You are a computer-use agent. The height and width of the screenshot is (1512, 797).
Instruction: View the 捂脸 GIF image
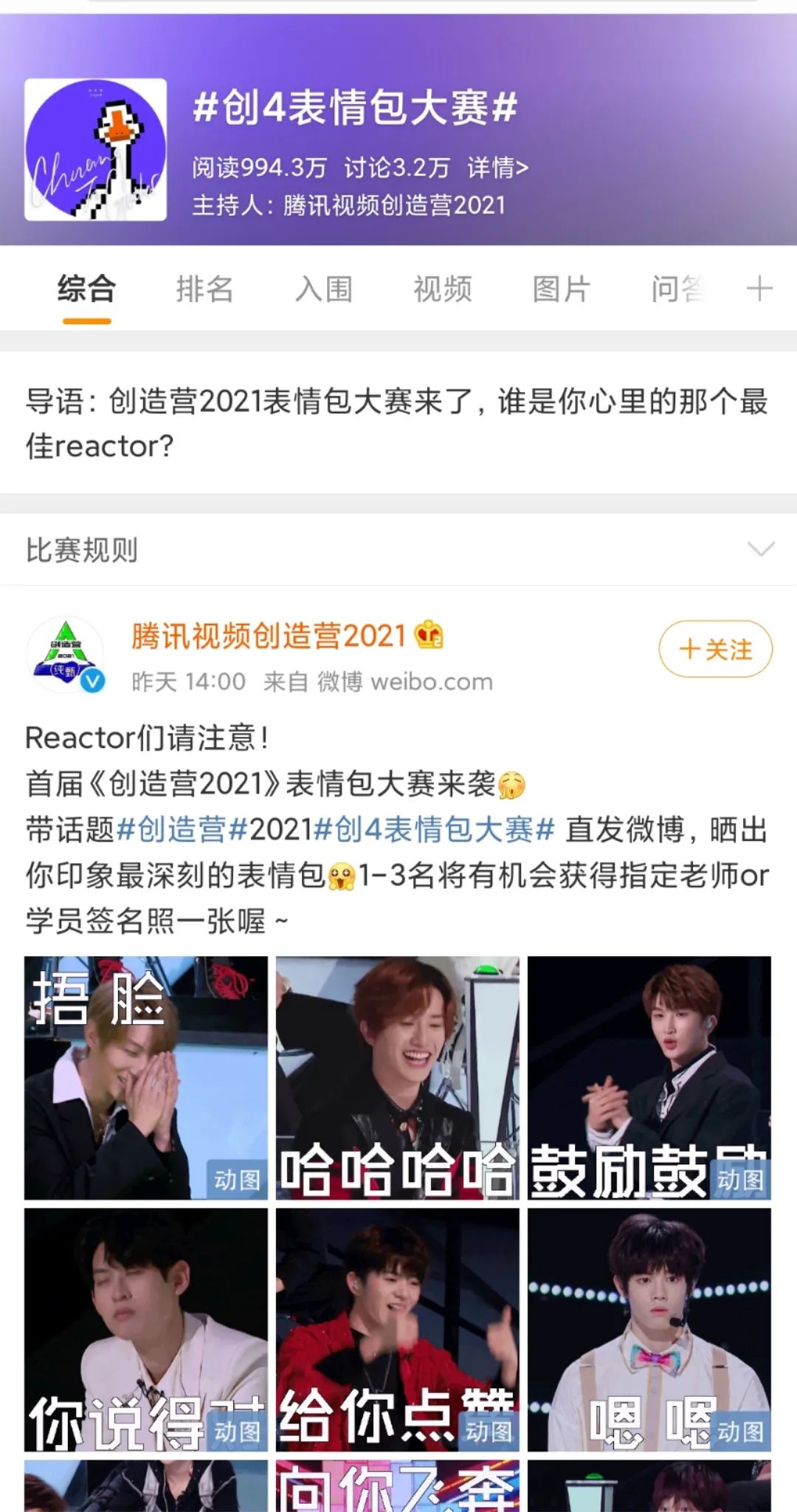145,1077
